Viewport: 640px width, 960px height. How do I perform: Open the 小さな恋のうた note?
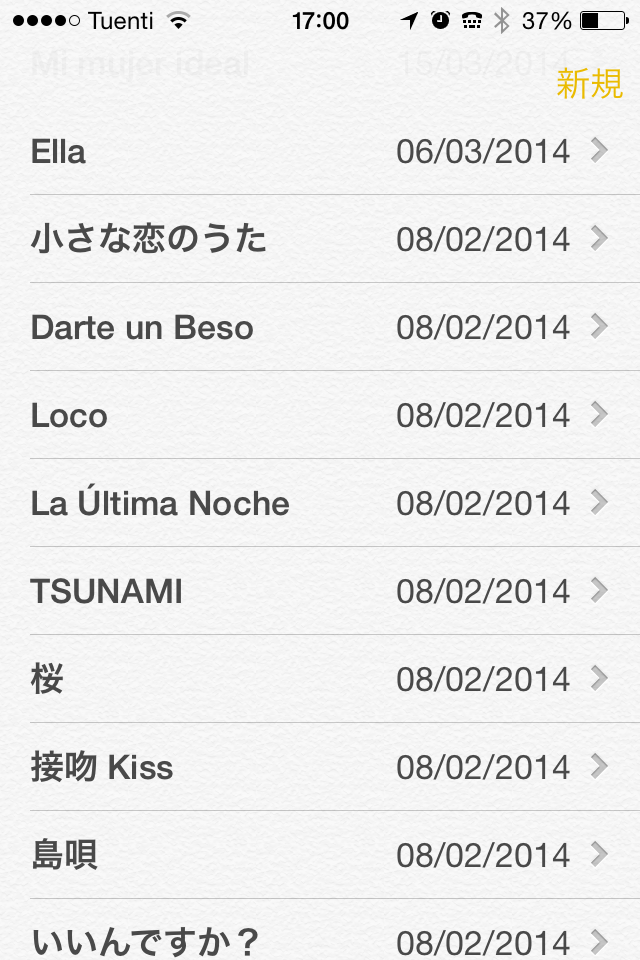[x=320, y=239]
